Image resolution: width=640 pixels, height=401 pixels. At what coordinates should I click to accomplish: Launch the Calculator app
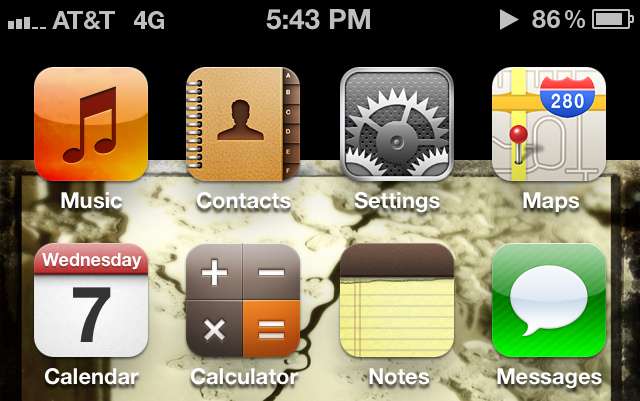coord(243,301)
